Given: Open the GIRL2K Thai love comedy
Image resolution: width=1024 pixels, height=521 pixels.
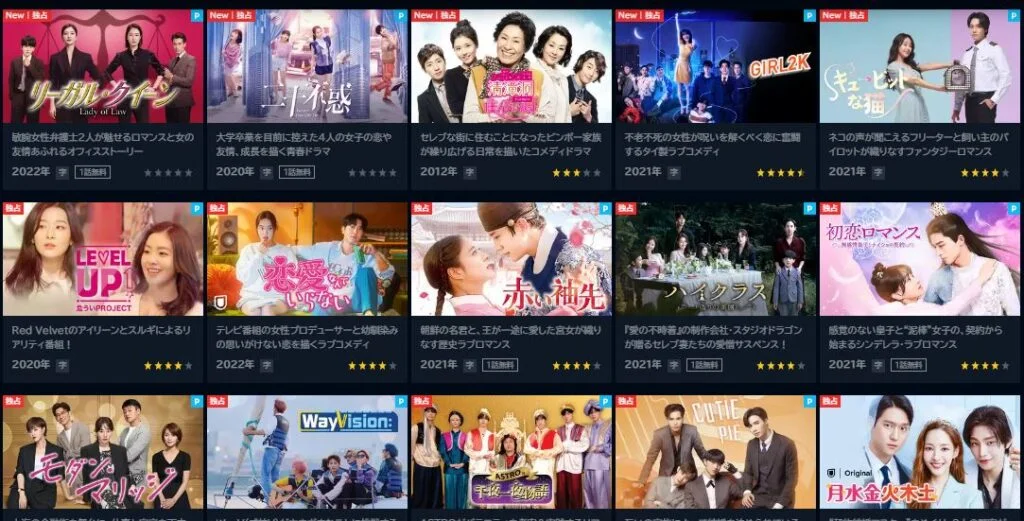Looking at the screenshot, I should [715, 67].
